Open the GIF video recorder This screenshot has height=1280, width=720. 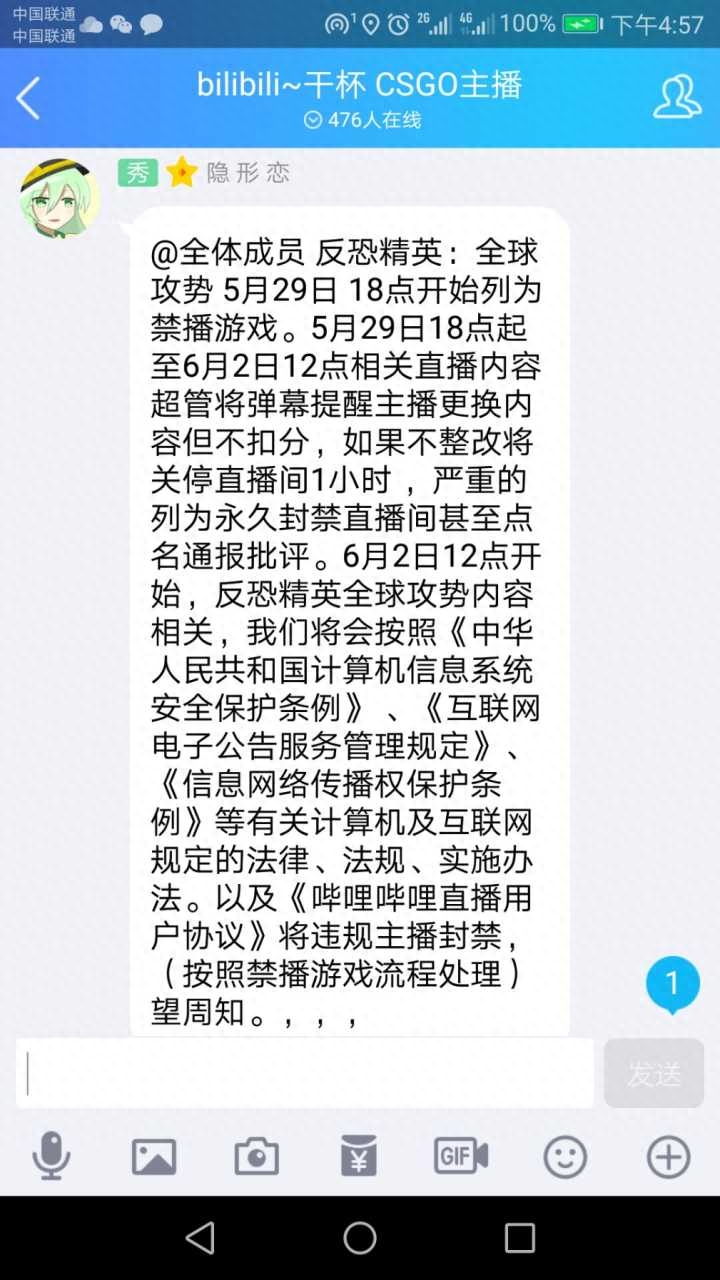click(x=461, y=1156)
